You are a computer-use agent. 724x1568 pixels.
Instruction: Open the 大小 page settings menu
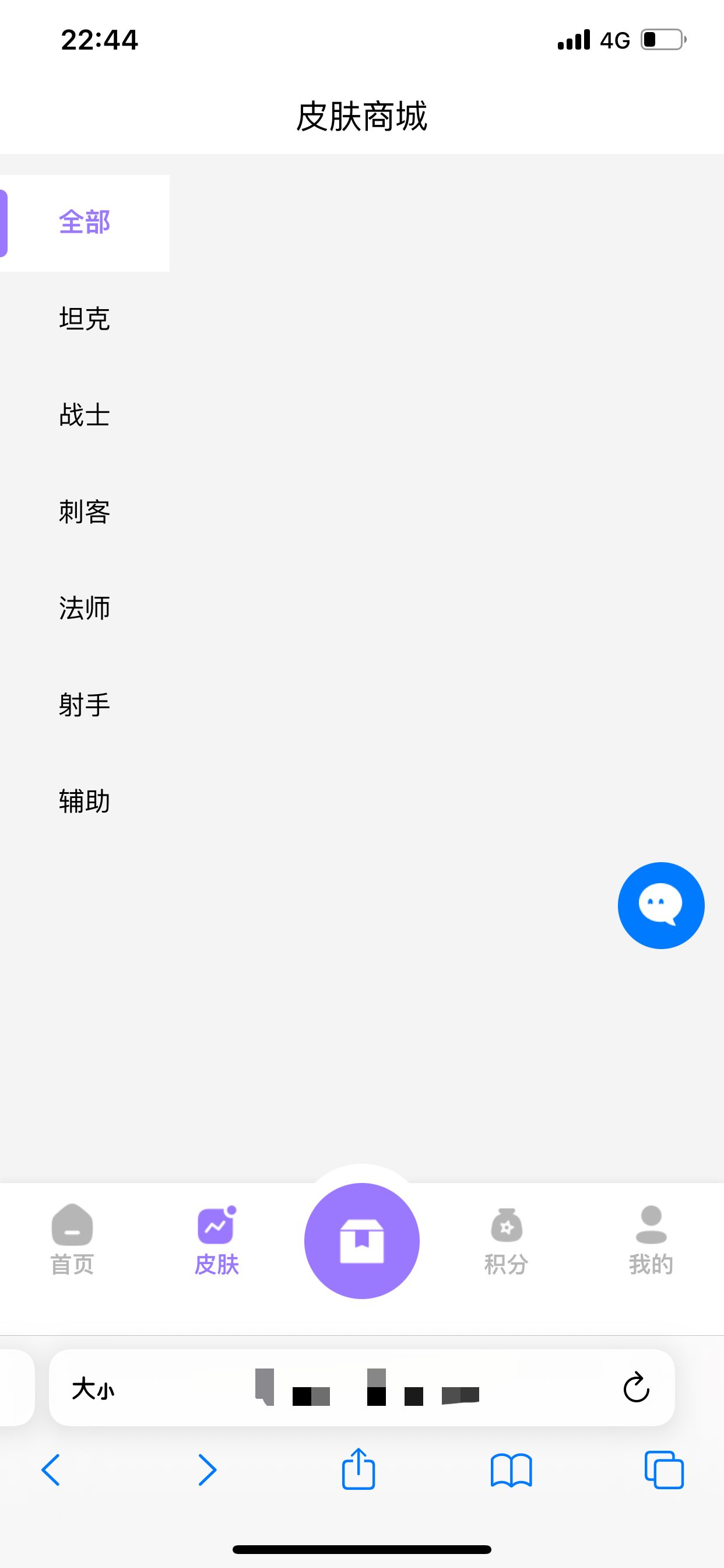point(93,1389)
